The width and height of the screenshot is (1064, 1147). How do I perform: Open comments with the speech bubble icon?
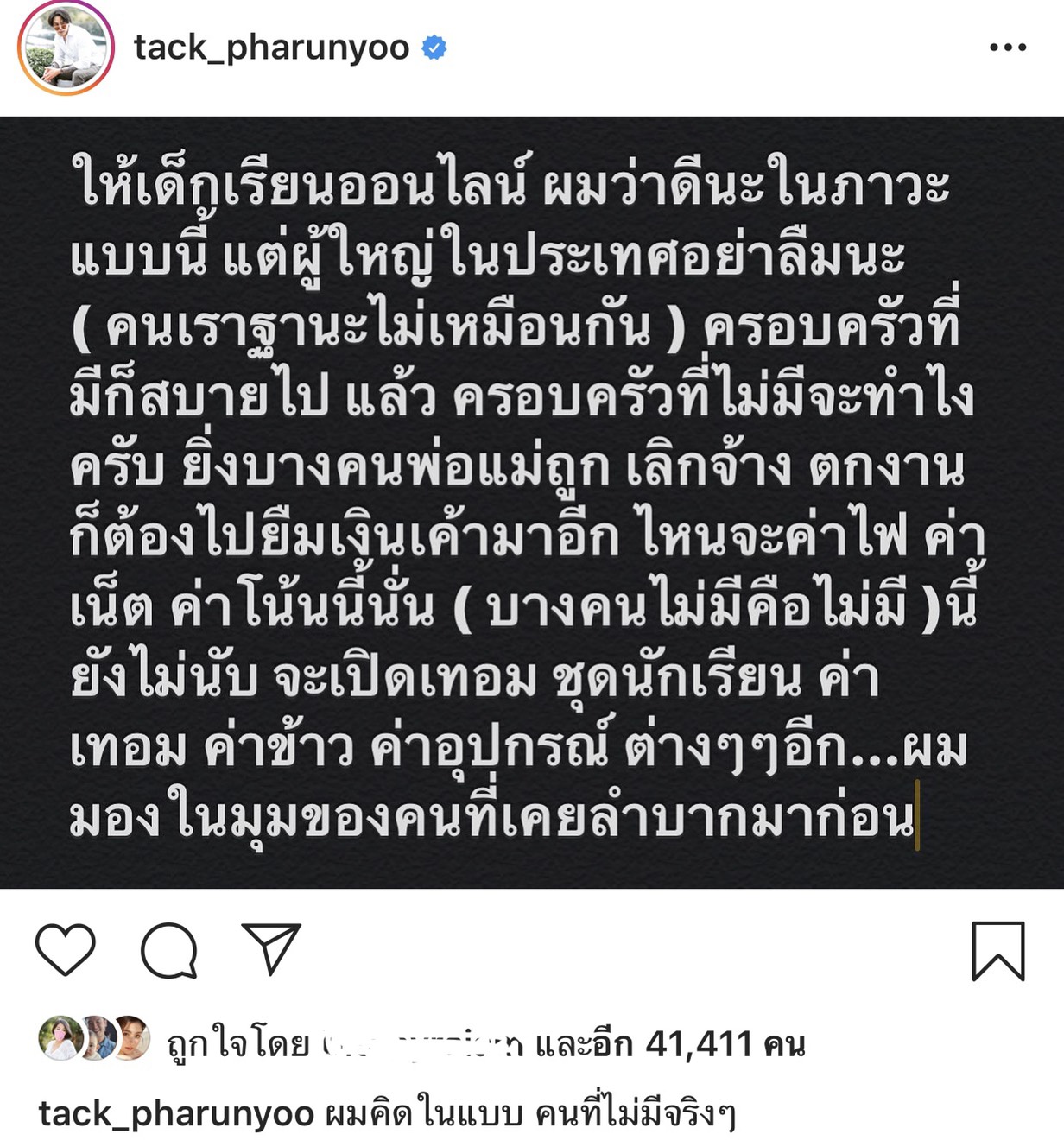pos(169,950)
